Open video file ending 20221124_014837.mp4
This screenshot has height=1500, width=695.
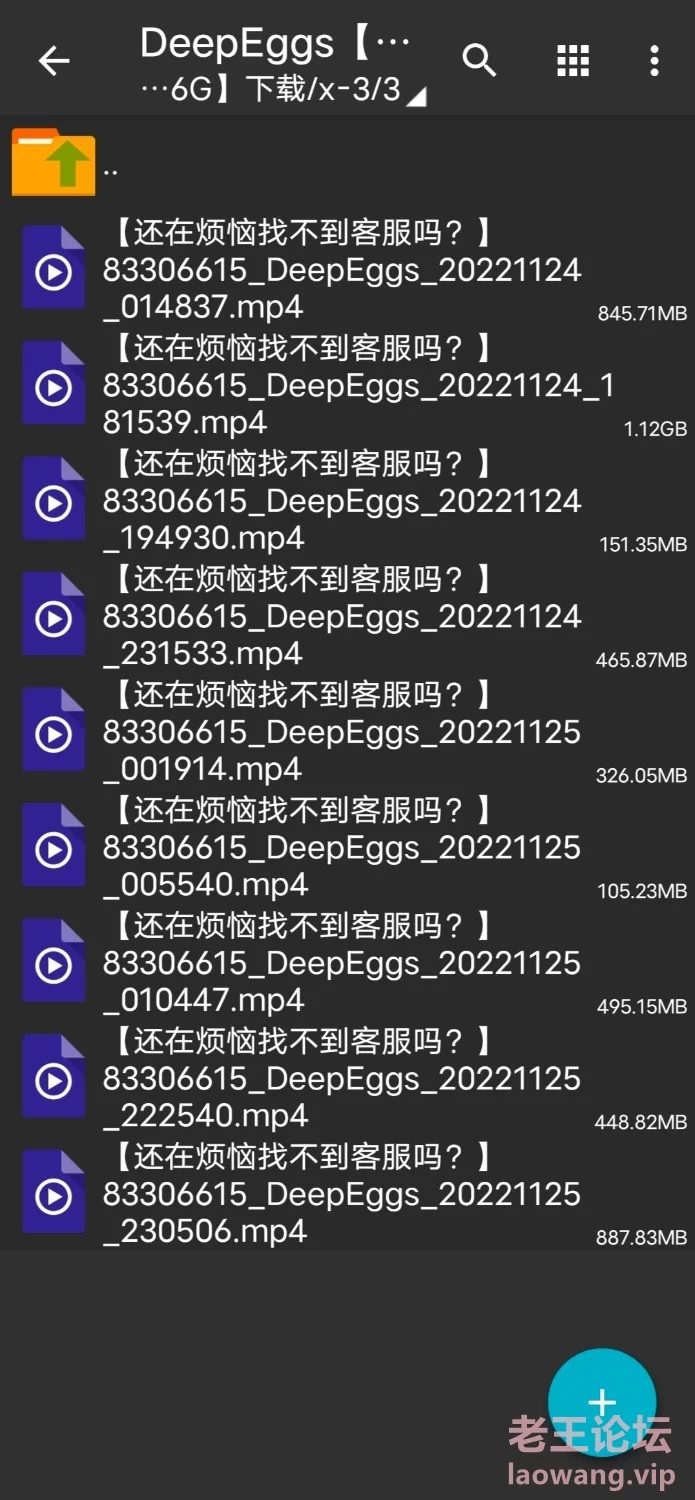click(x=342, y=271)
